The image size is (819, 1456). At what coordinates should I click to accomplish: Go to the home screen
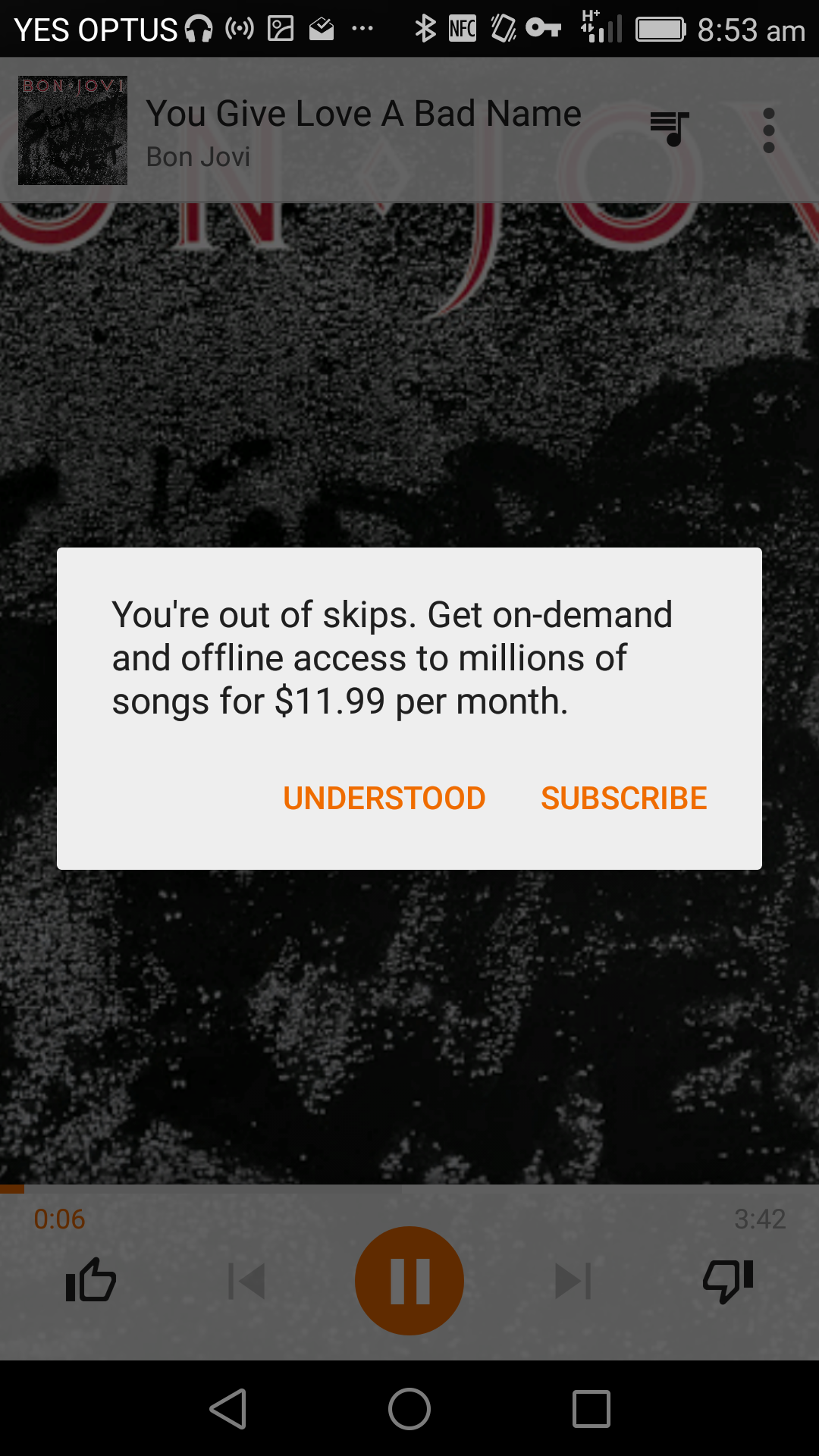click(x=409, y=1409)
